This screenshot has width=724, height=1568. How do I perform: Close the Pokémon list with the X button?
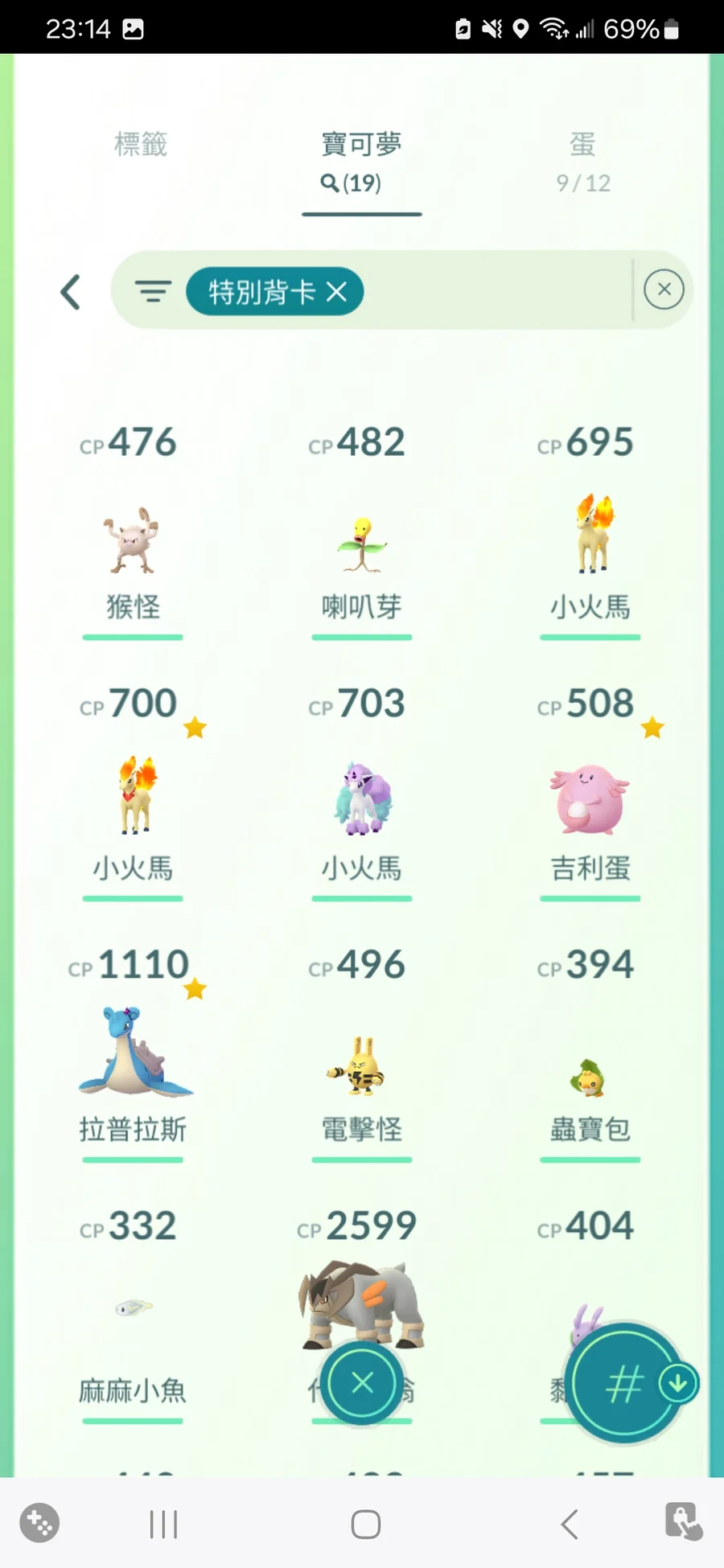tap(362, 1383)
